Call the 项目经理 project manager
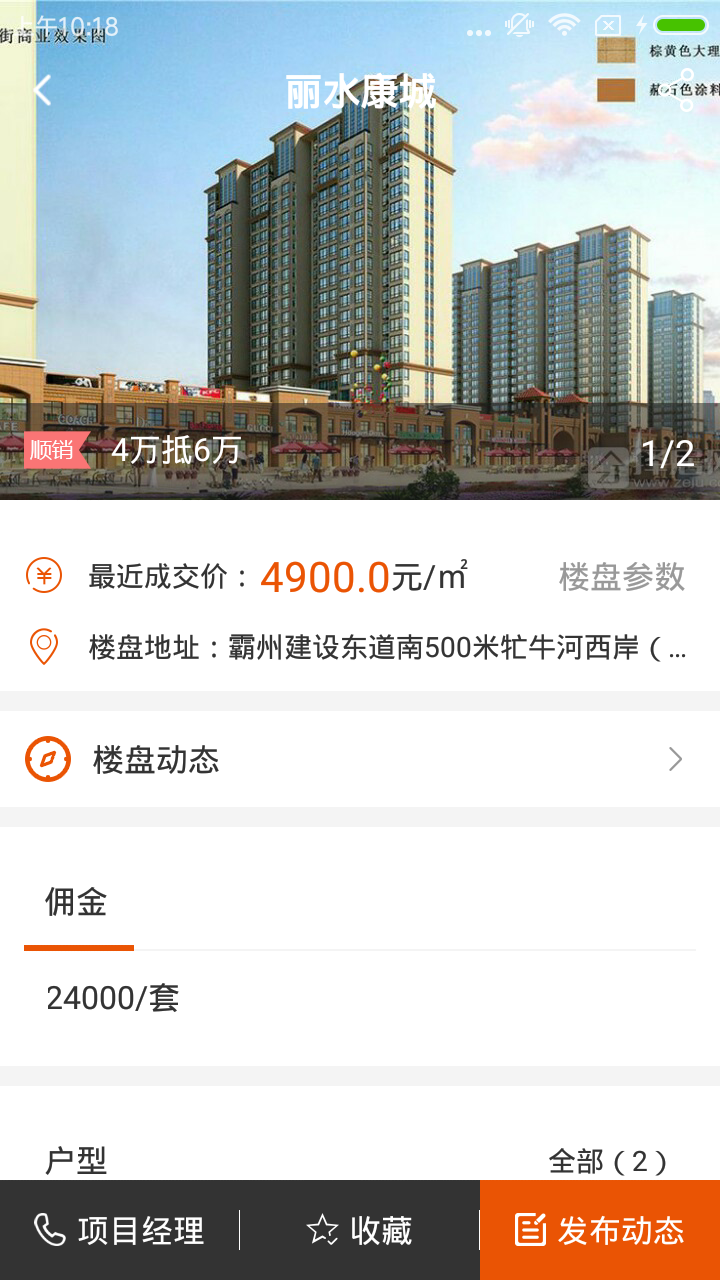The width and height of the screenshot is (720, 1280). point(120,1230)
